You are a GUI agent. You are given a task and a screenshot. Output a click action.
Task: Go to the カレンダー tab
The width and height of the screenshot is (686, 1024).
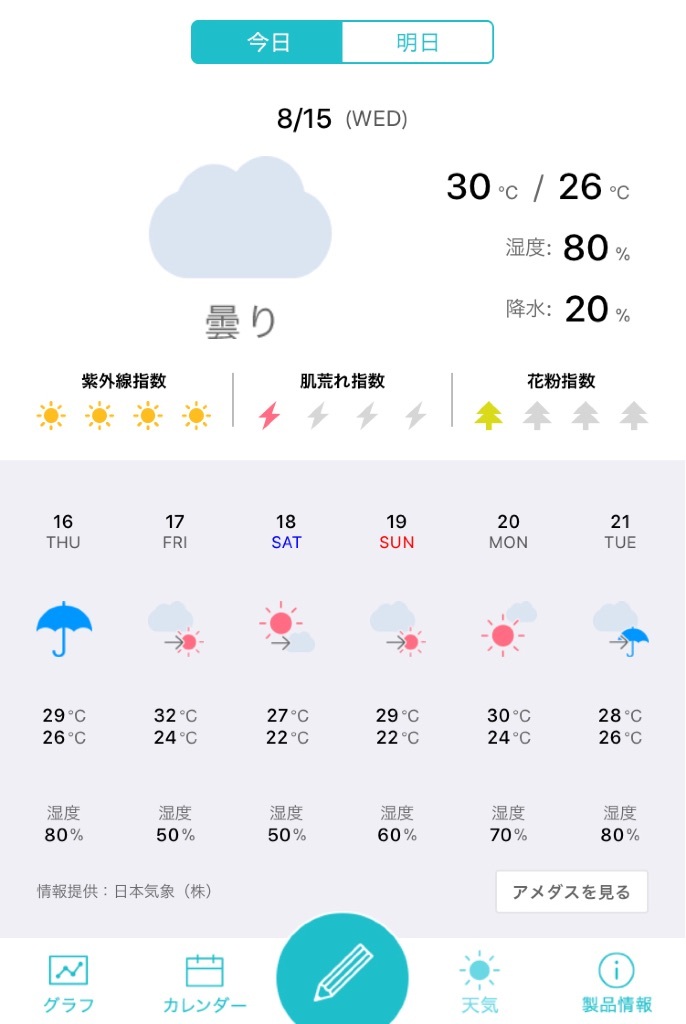coord(204,983)
